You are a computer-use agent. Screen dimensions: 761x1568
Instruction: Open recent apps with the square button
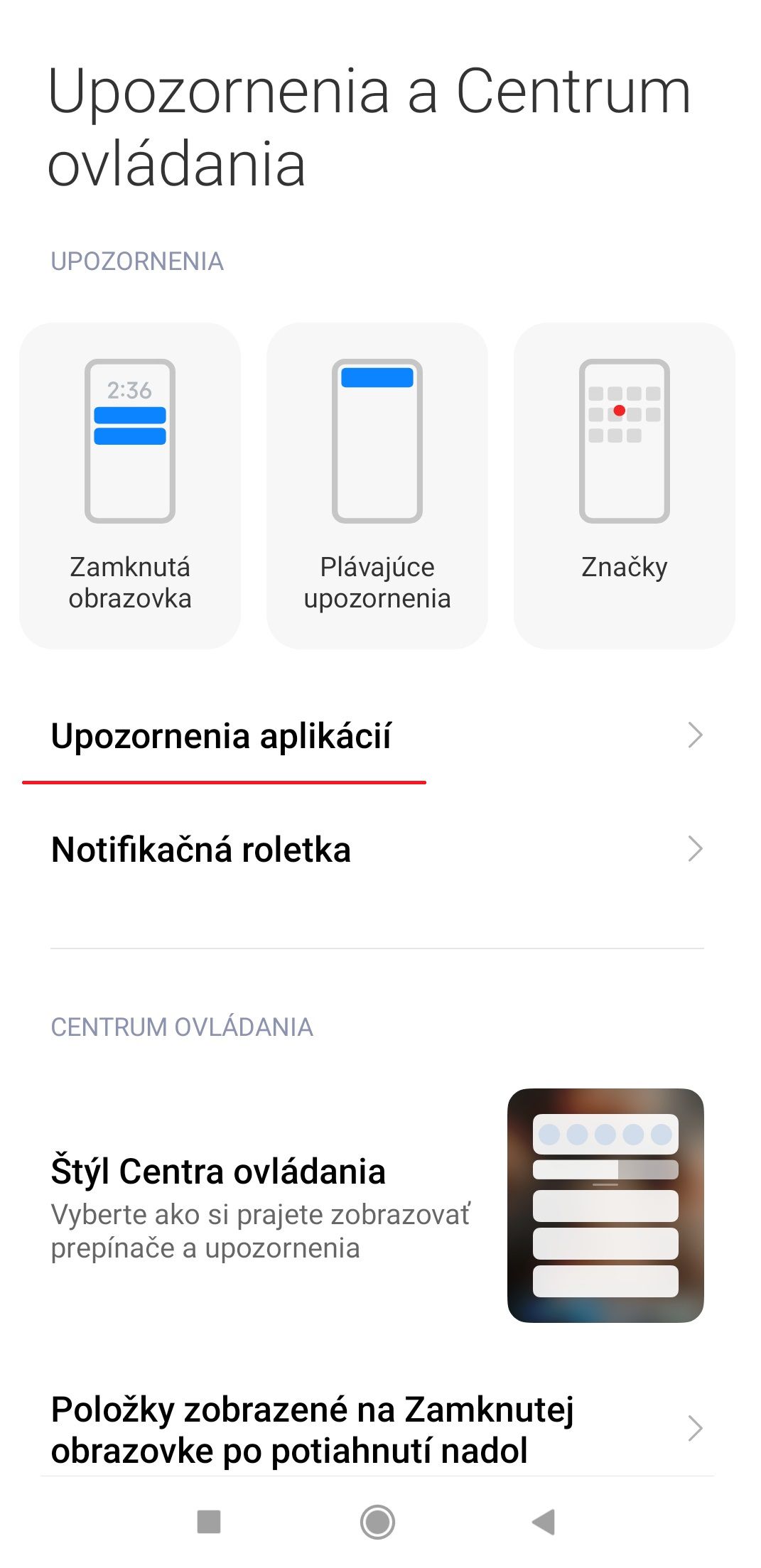pyautogui.click(x=209, y=1522)
